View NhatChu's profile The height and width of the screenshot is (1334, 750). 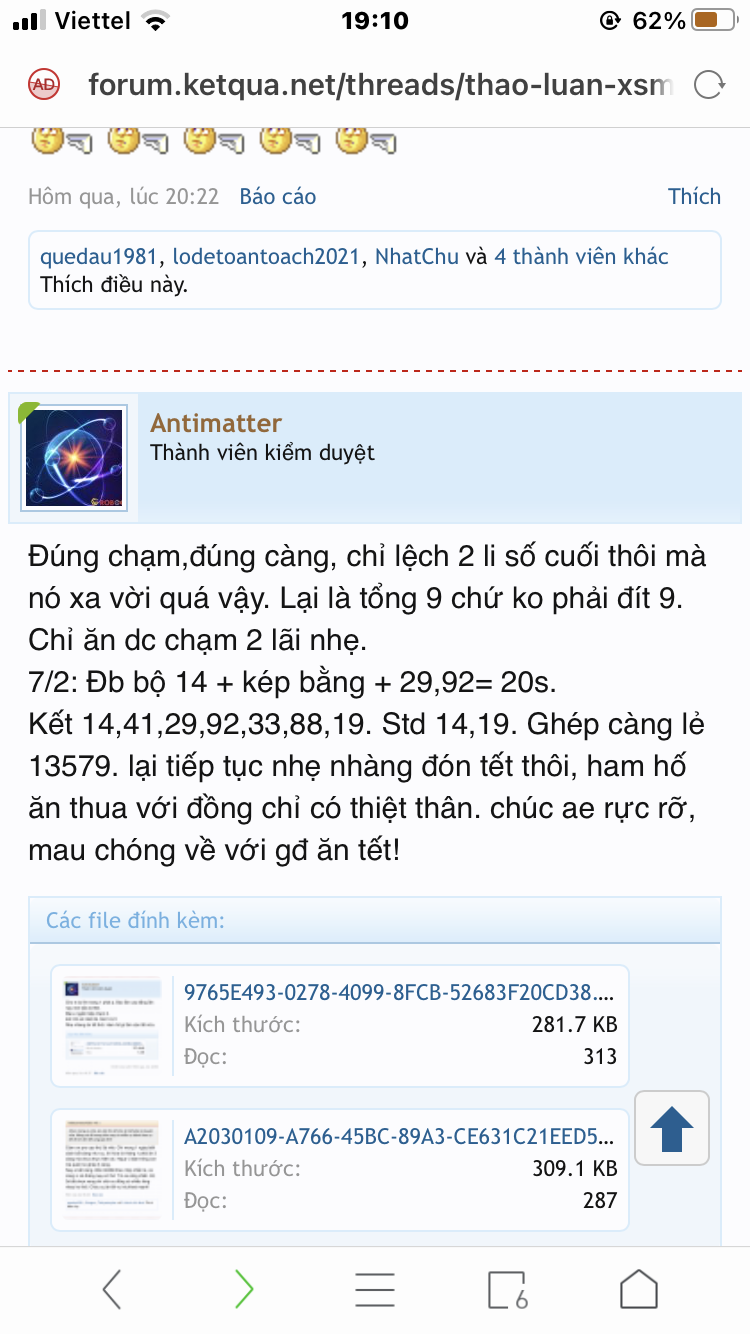pyautogui.click(x=417, y=257)
